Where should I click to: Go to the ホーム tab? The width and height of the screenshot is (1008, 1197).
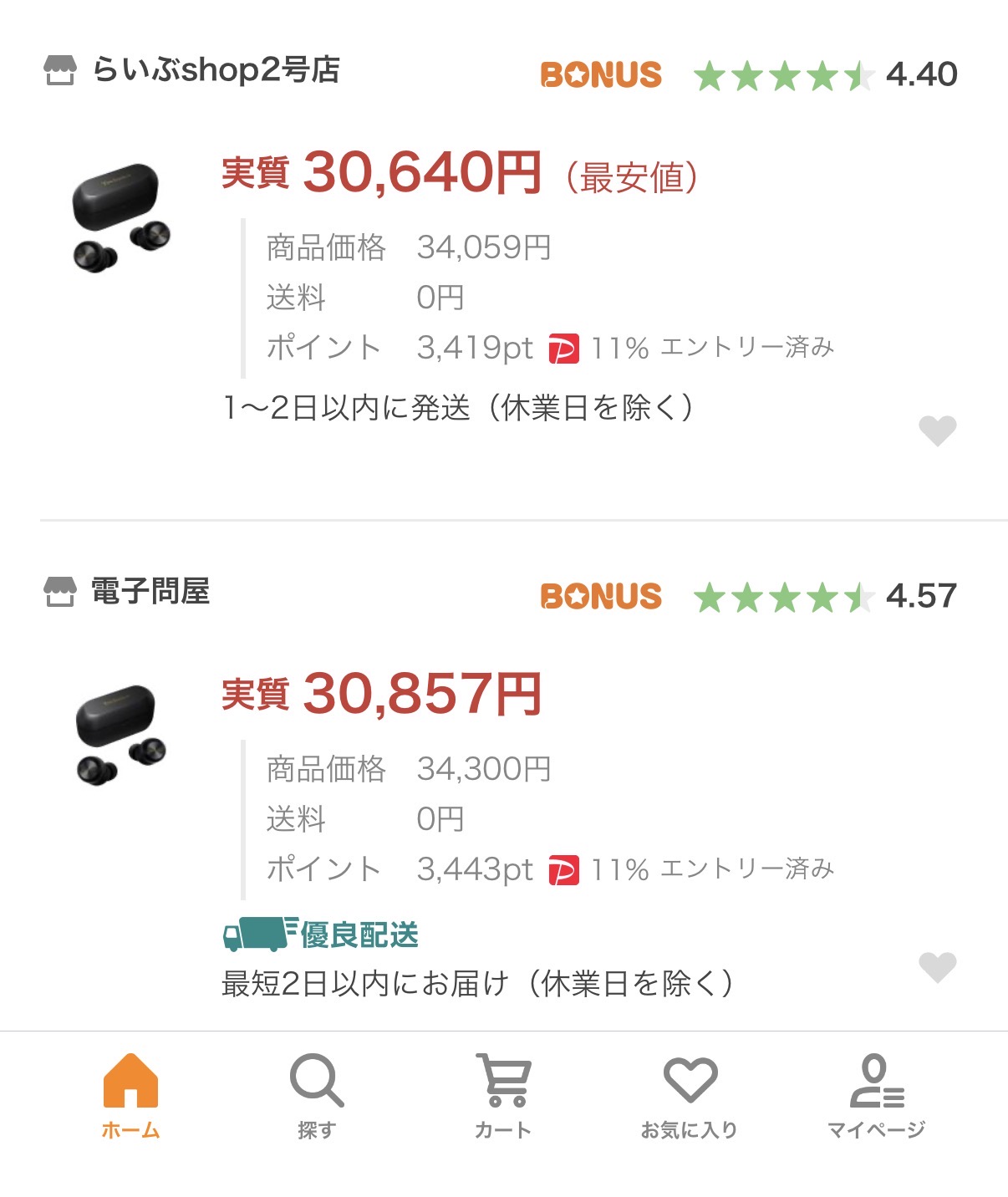pos(130,1096)
